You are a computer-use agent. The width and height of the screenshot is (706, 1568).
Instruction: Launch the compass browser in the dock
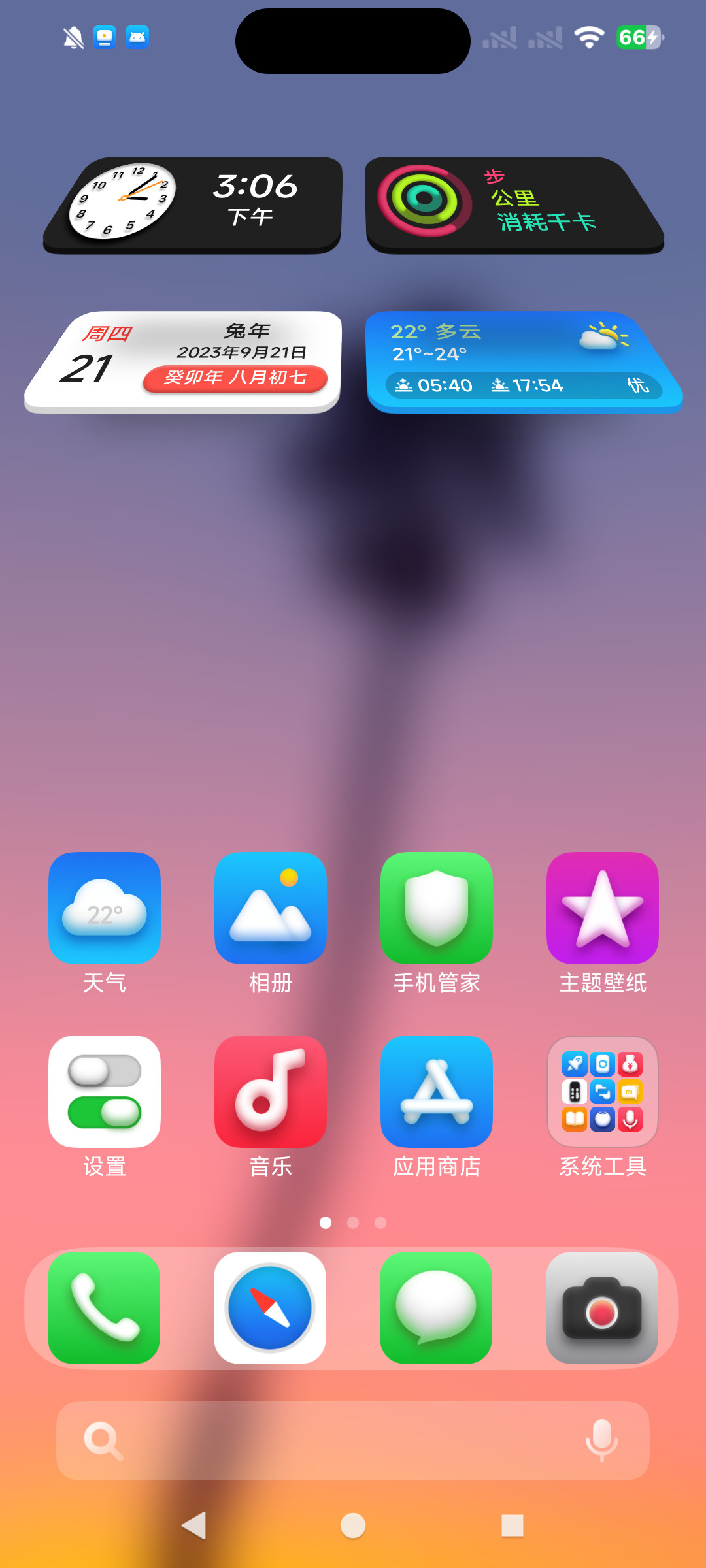coord(270,1308)
